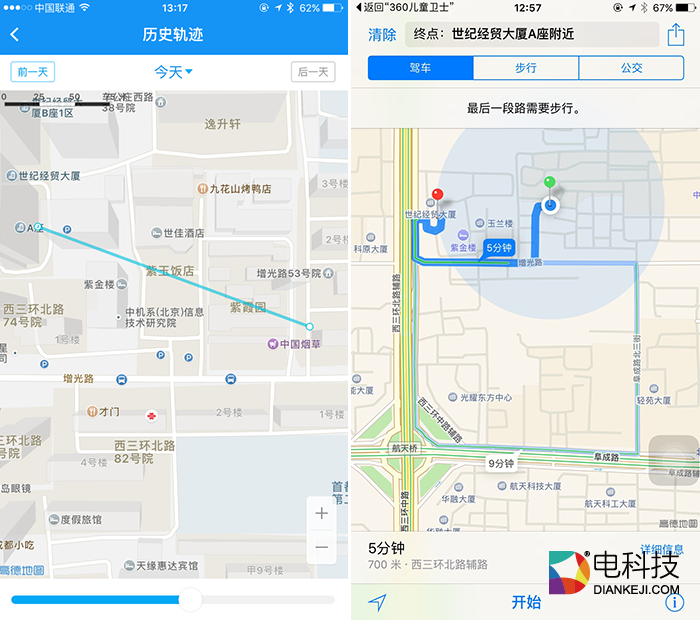Tap the track playback slider
The width and height of the screenshot is (700, 620).
point(188,599)
